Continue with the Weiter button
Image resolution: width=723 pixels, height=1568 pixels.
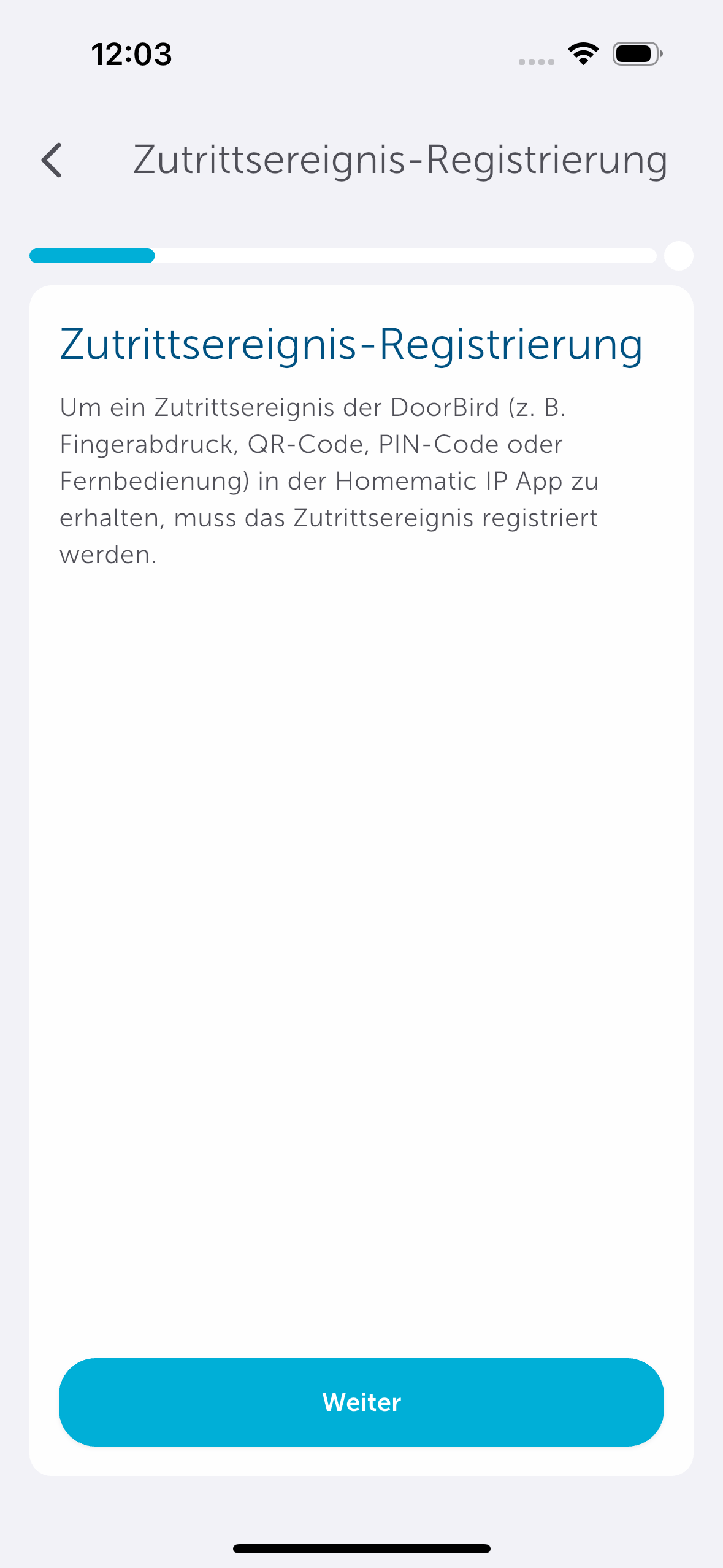pos(361,1402)
